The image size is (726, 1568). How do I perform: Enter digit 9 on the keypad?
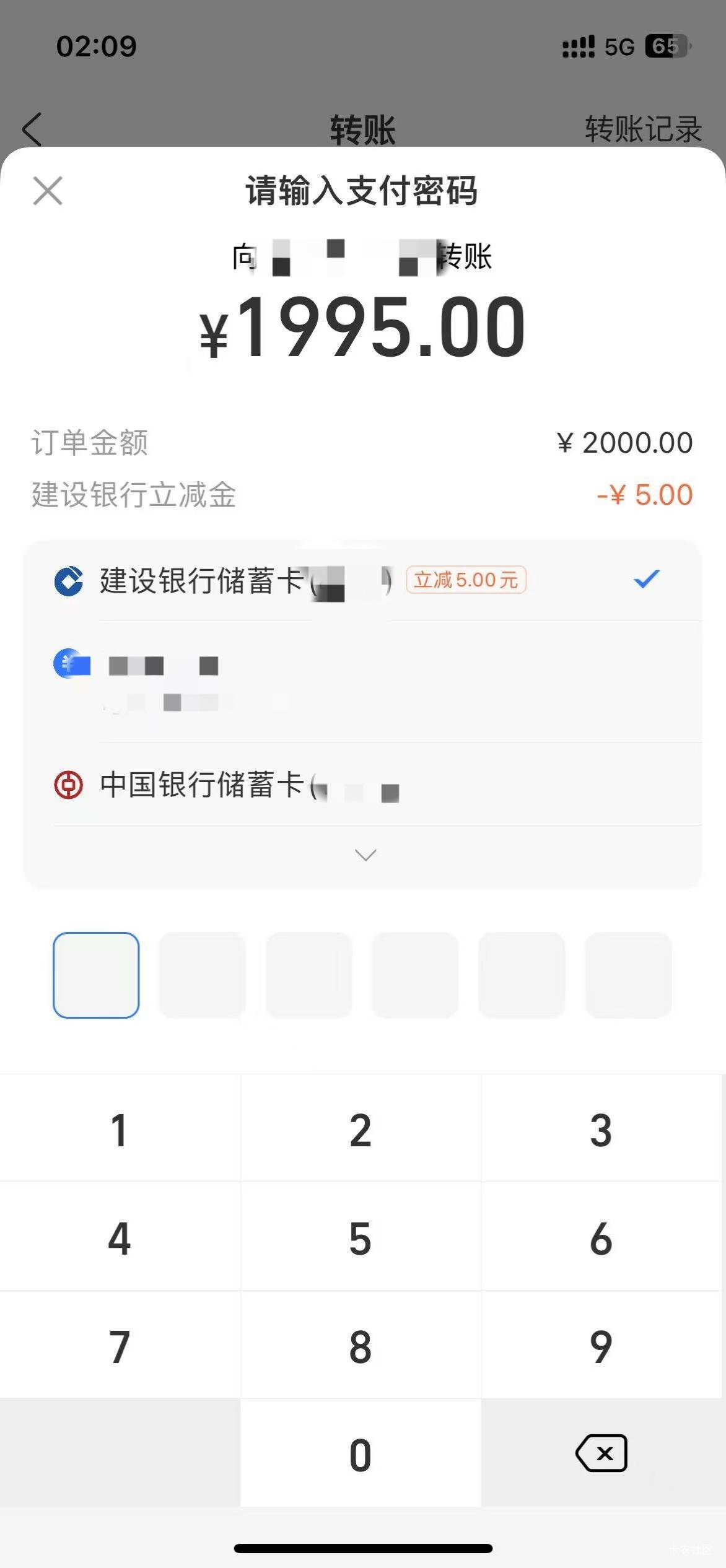(601, 1346)
